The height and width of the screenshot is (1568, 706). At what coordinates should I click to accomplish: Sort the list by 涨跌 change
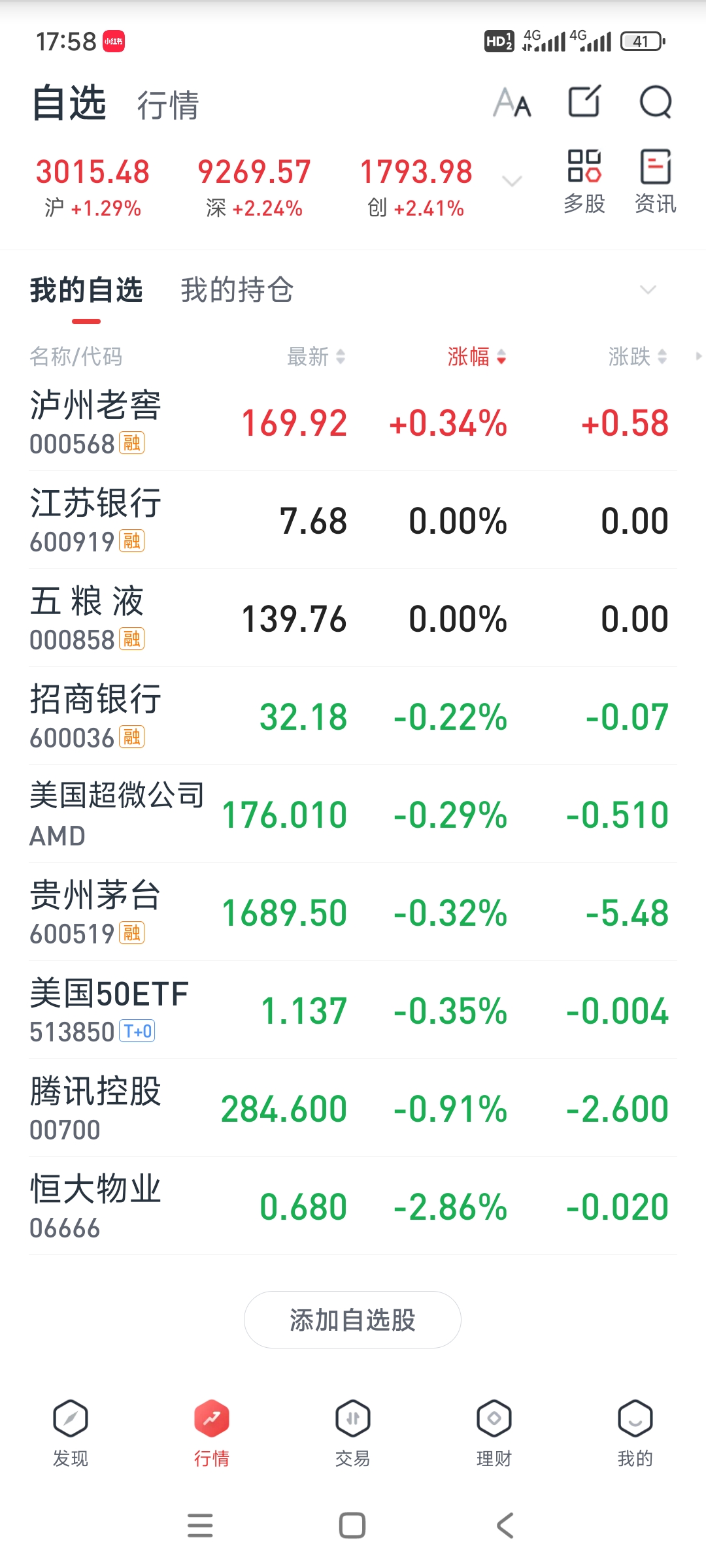(637, 357)
